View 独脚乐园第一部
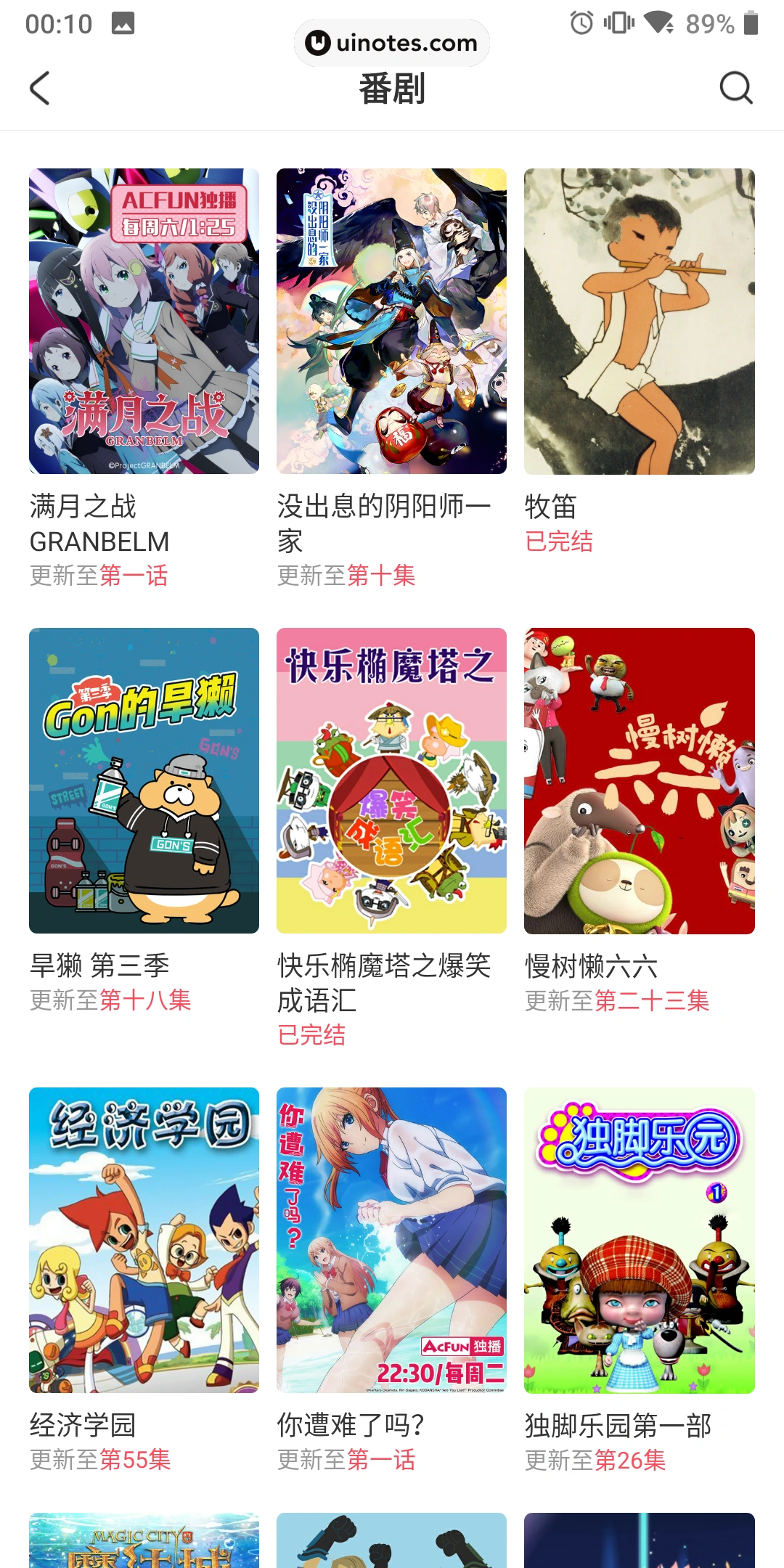This screenshot has height=1568, width=784. coord(639,1240)
